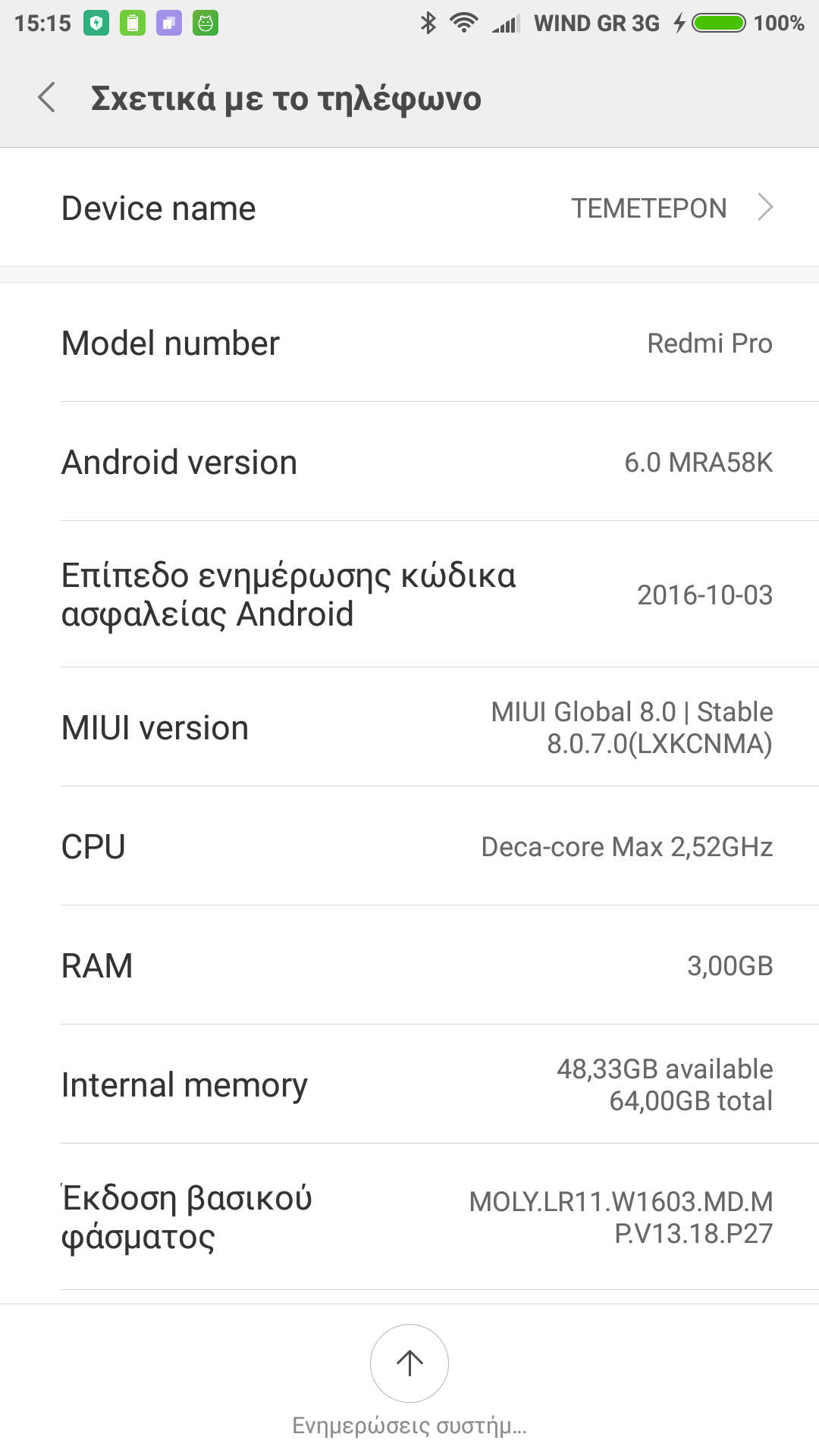Tap the CPU row
The width and height of the screenshot is (819, 1456).
[x=409, y=846]
